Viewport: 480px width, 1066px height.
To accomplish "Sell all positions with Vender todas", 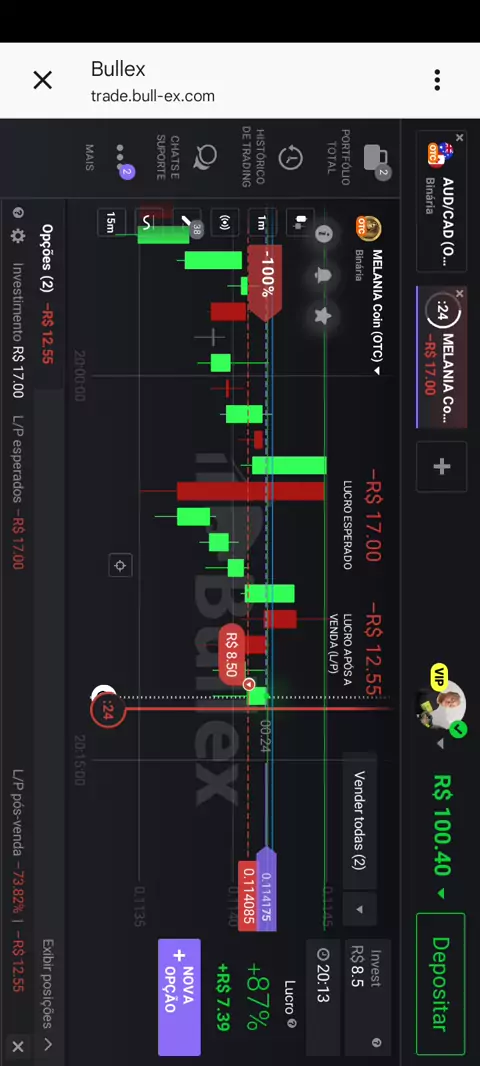I will click(359, 819).
